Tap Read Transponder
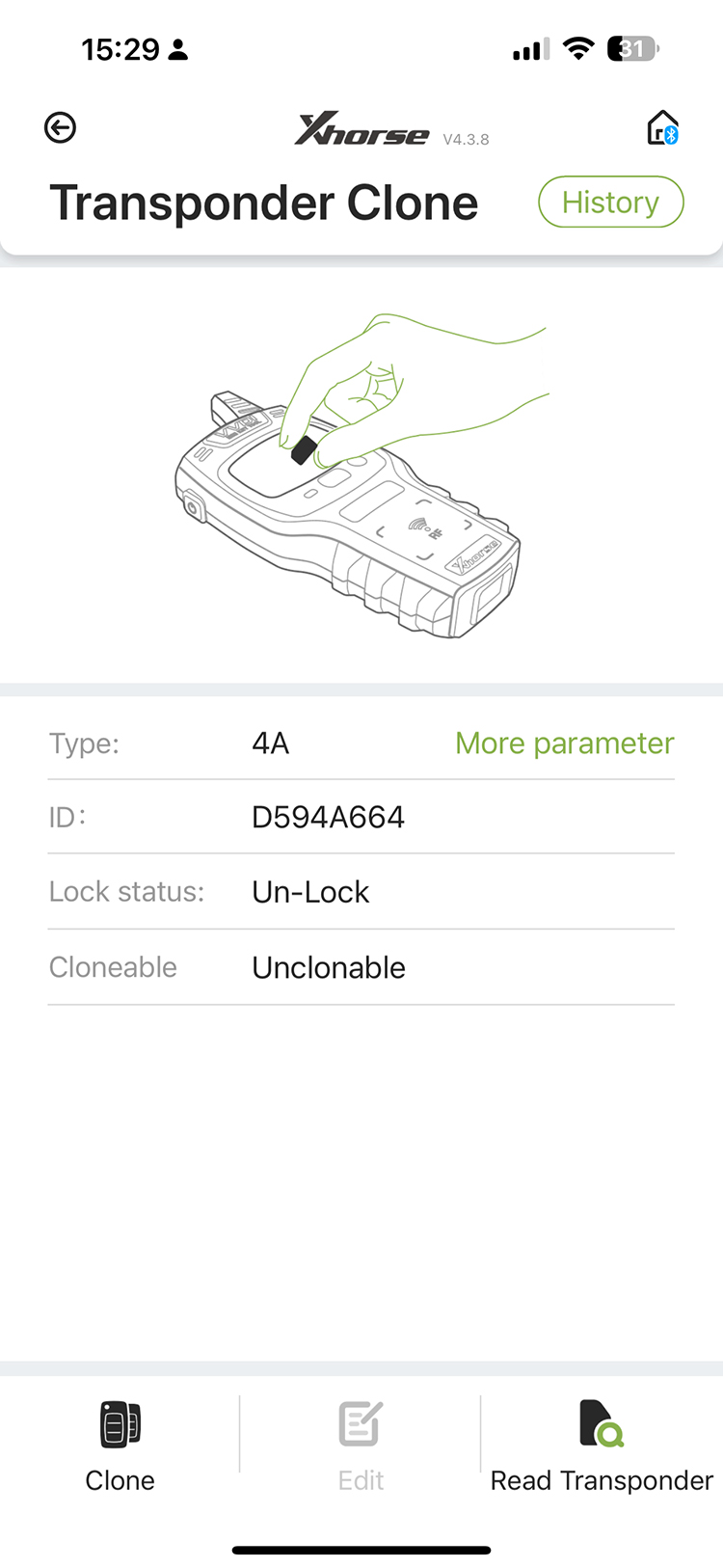The image size is (723, 1568). [602, 1445]
